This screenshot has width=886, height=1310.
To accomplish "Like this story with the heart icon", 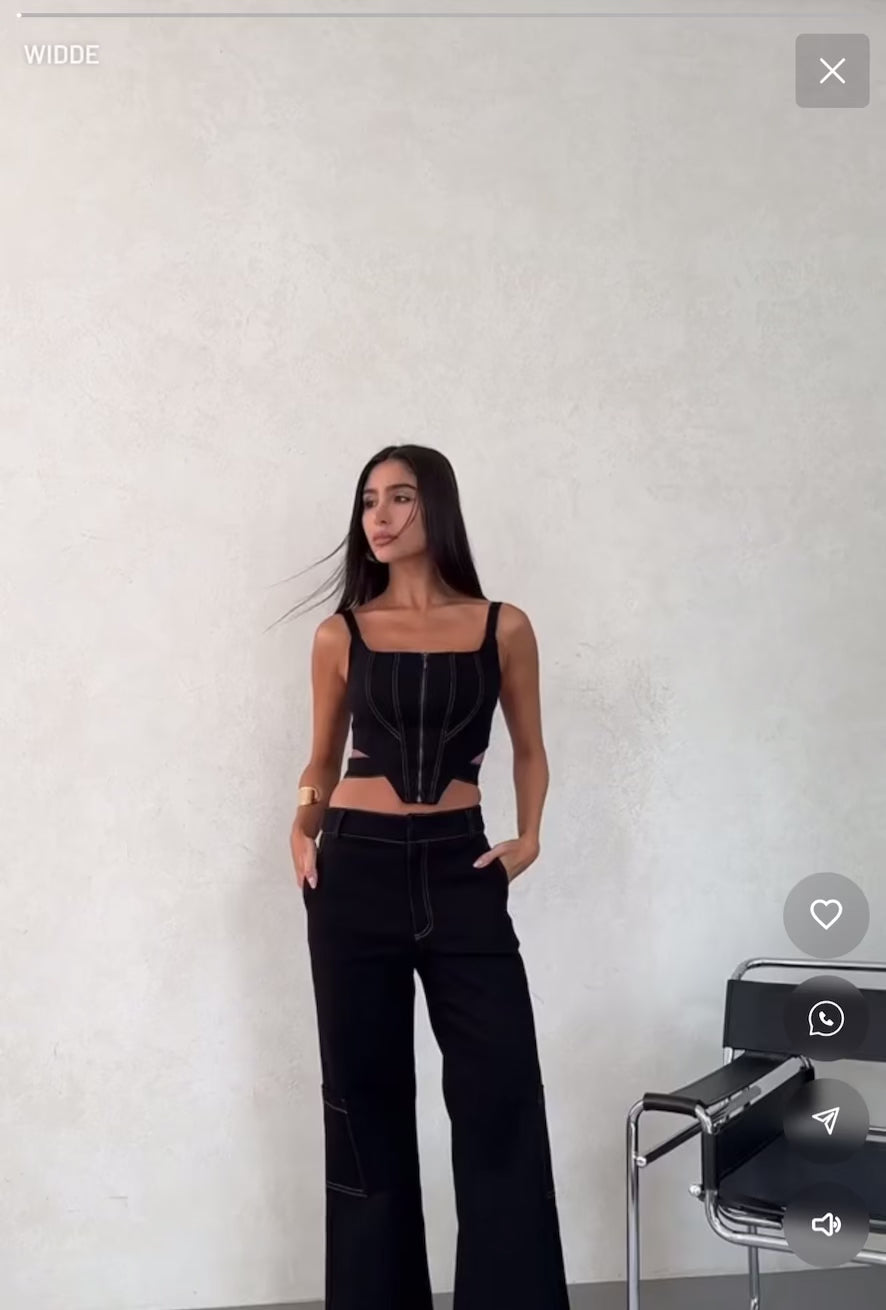I will tap(826, 915).
